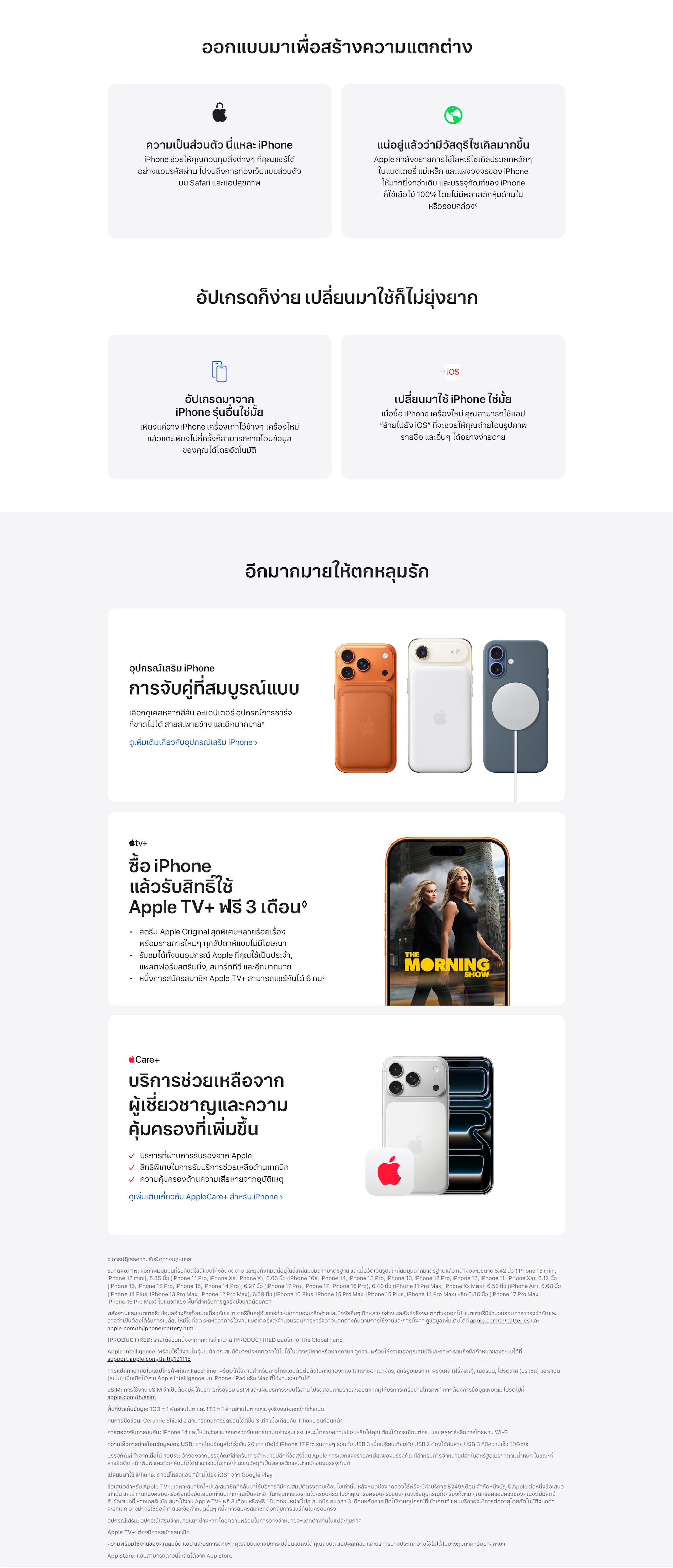
Task: Open the learn more about iPhone accessories link
Action: (192, 742)
